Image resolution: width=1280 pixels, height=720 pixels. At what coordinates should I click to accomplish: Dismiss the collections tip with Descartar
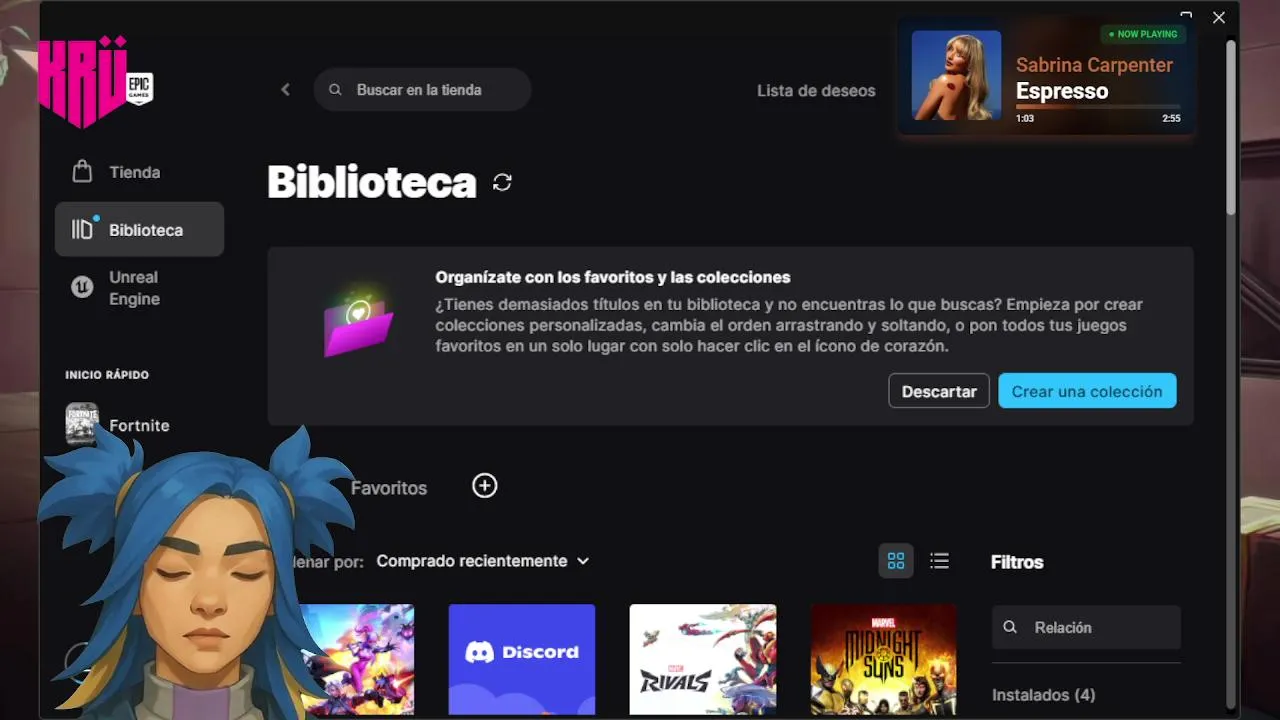[x=938, y=391]
